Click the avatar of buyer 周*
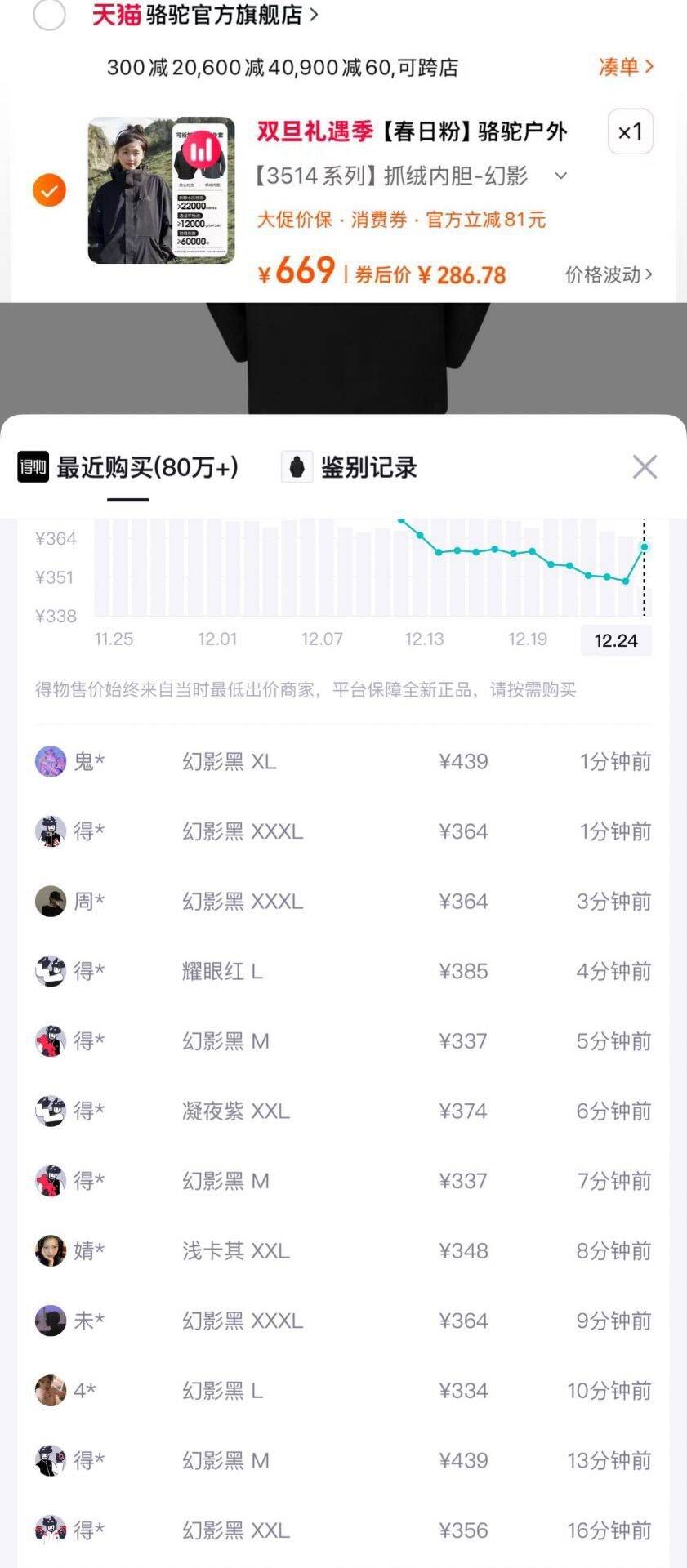687x1568 pixels. (x=50, y=902)
